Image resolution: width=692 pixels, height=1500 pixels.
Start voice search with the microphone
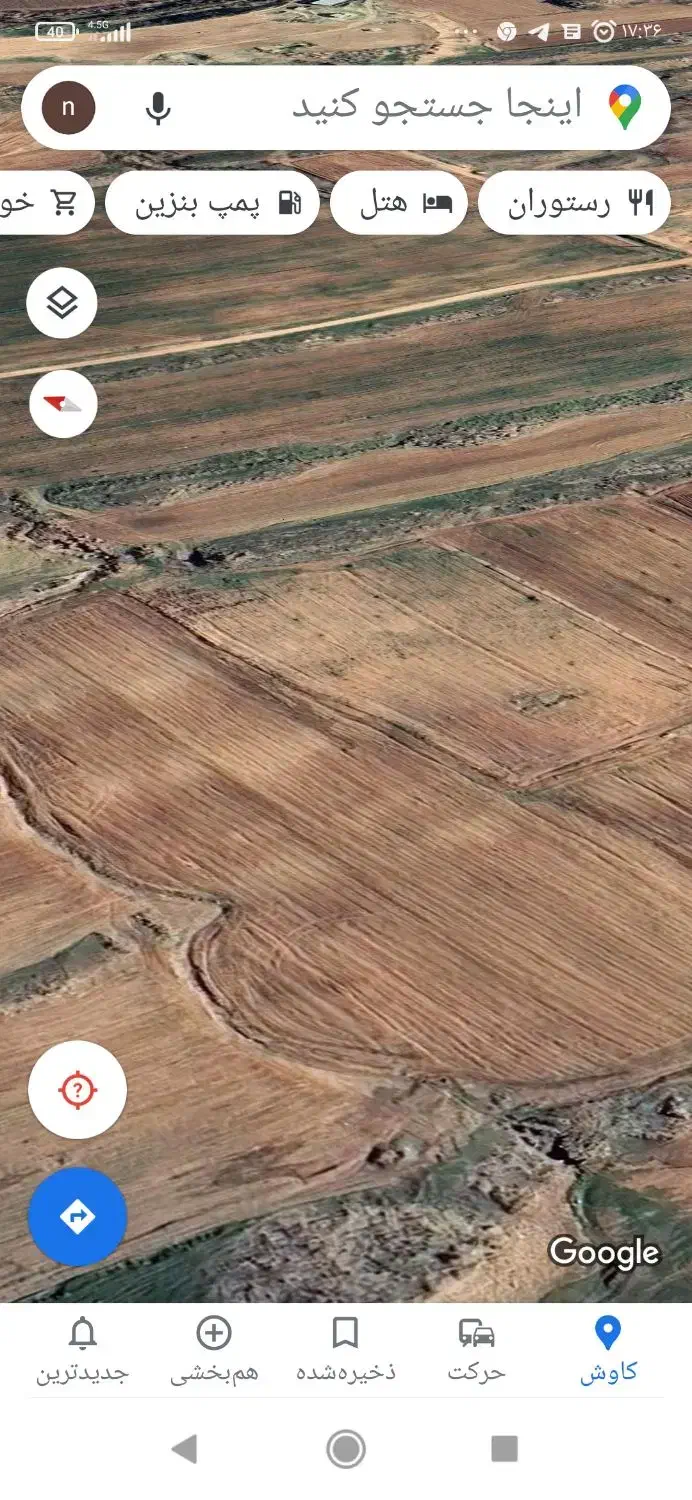point(158,108)
